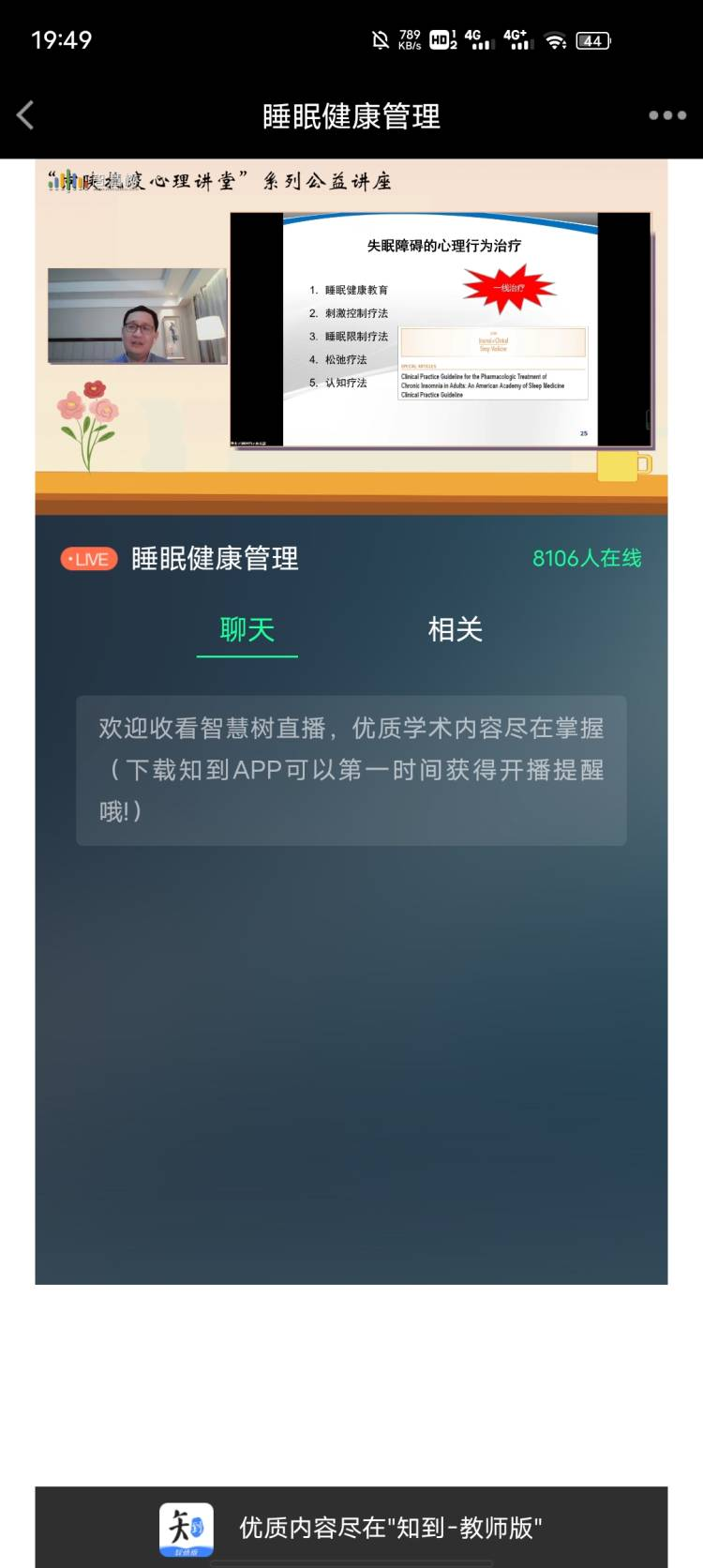703x1568 pixels.
Task: Switch to the 相关 tab
Action: point(455,629)
